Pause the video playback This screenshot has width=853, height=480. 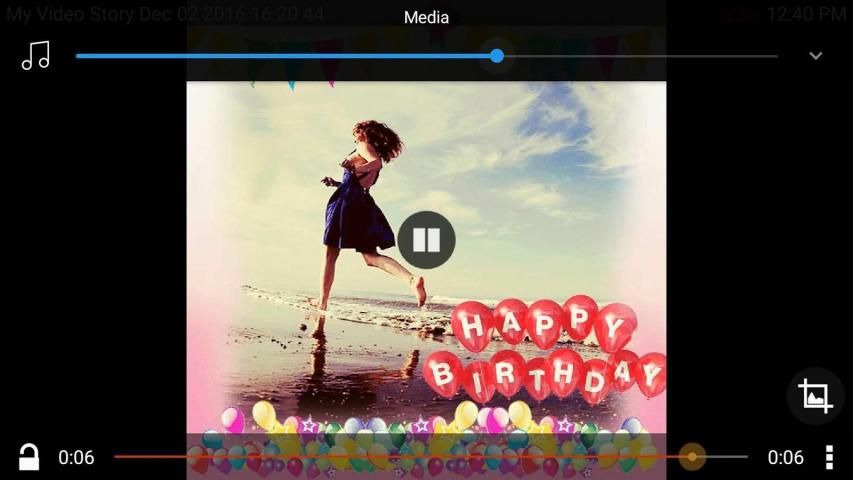tap(426, 240)
